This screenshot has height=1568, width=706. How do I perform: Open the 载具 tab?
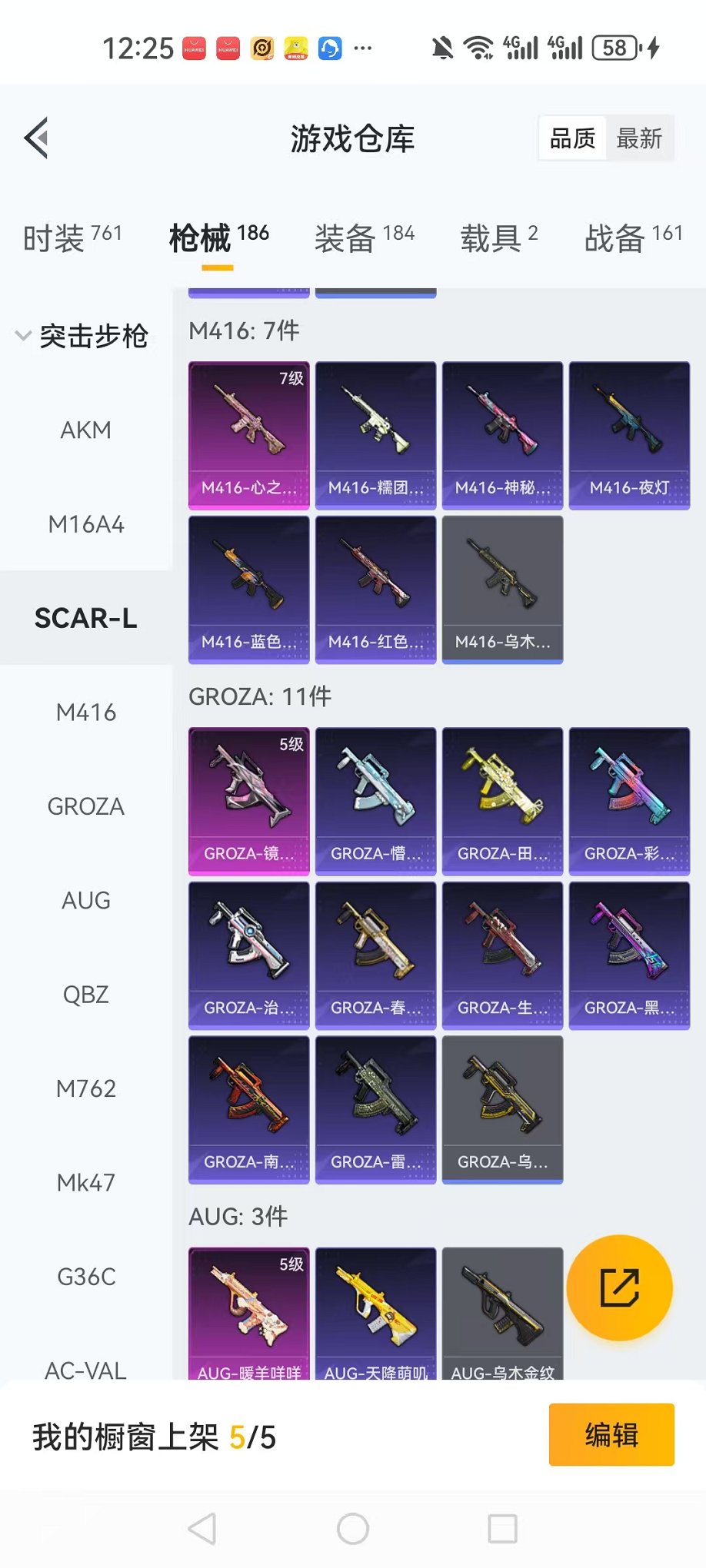[x=498, y=237]
